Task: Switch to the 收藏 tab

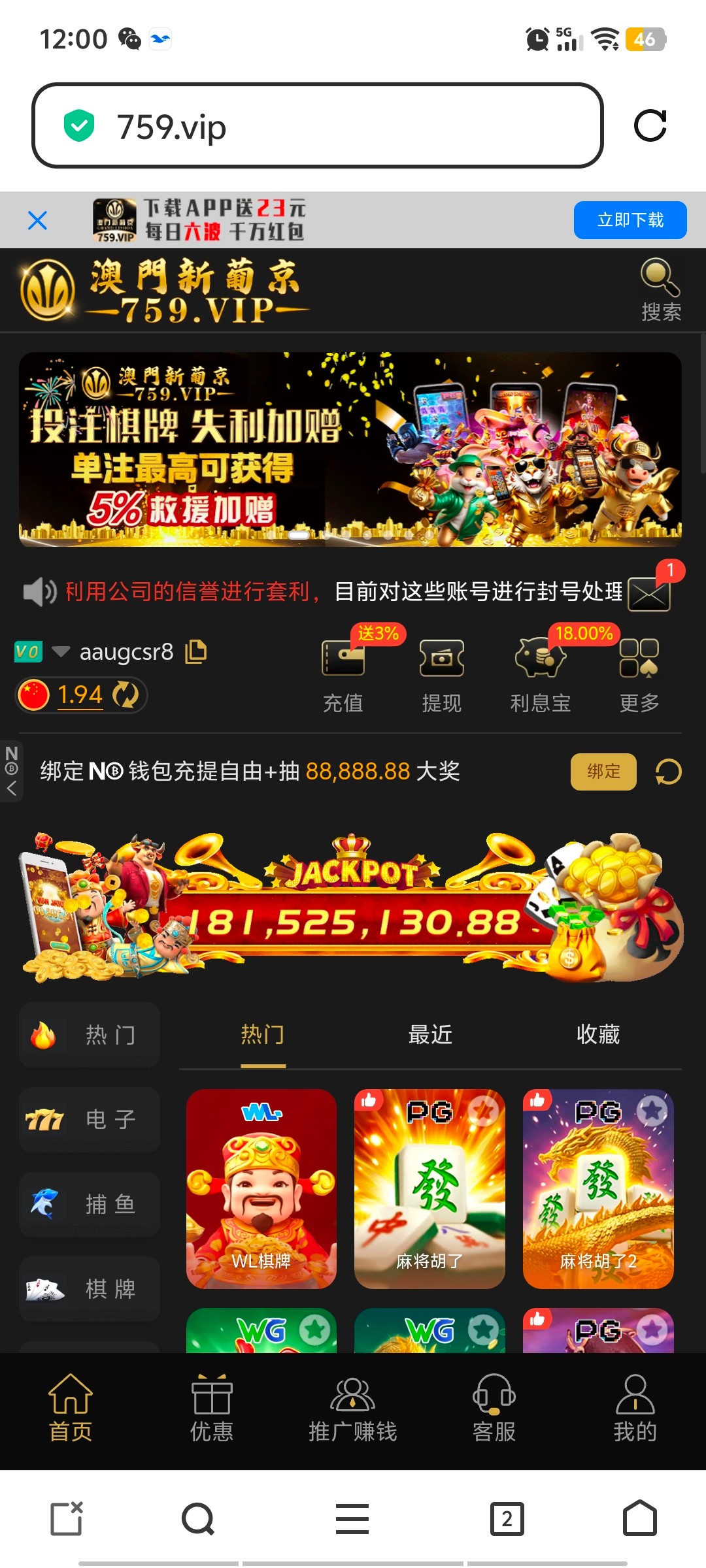Action: click(597, 1035)
